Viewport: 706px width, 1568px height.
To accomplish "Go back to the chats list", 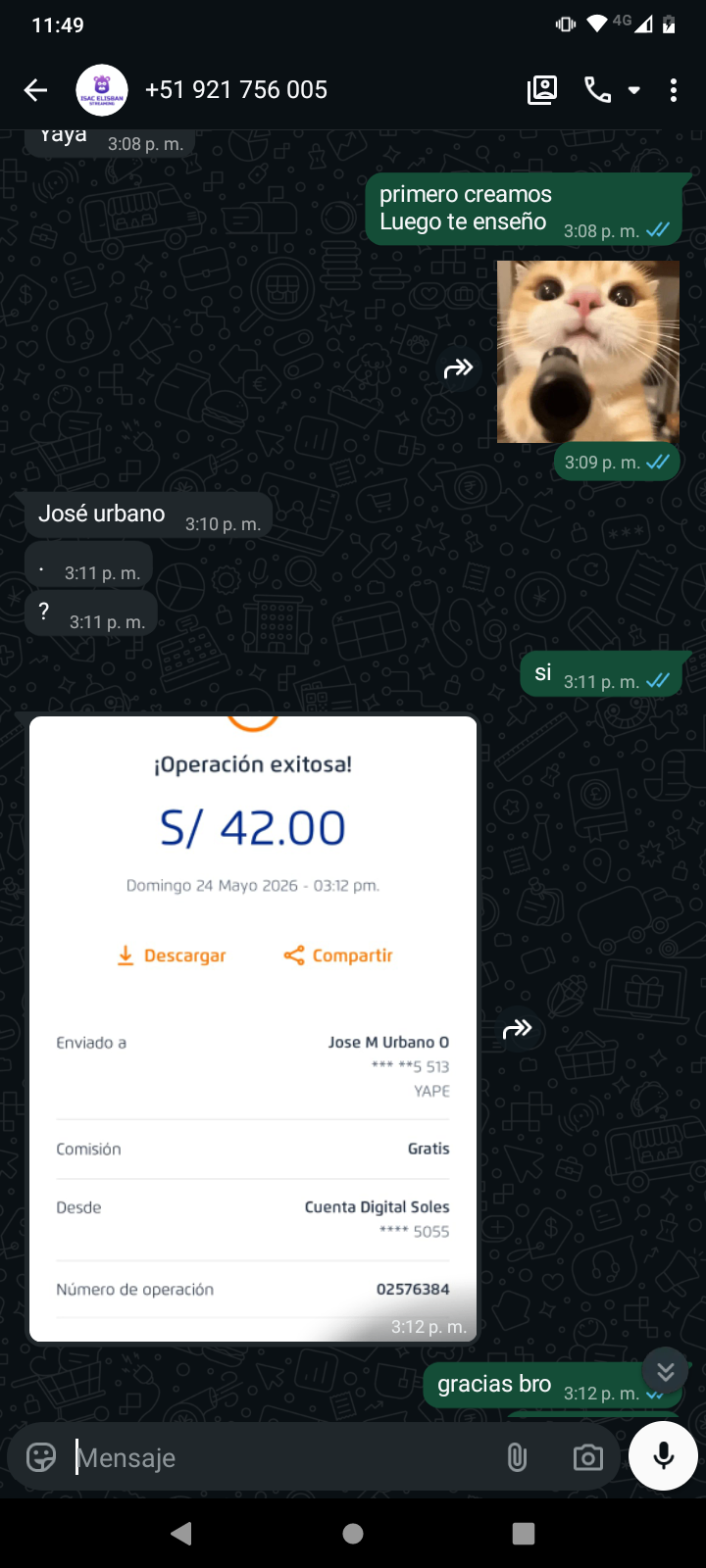I will (36, 90).
